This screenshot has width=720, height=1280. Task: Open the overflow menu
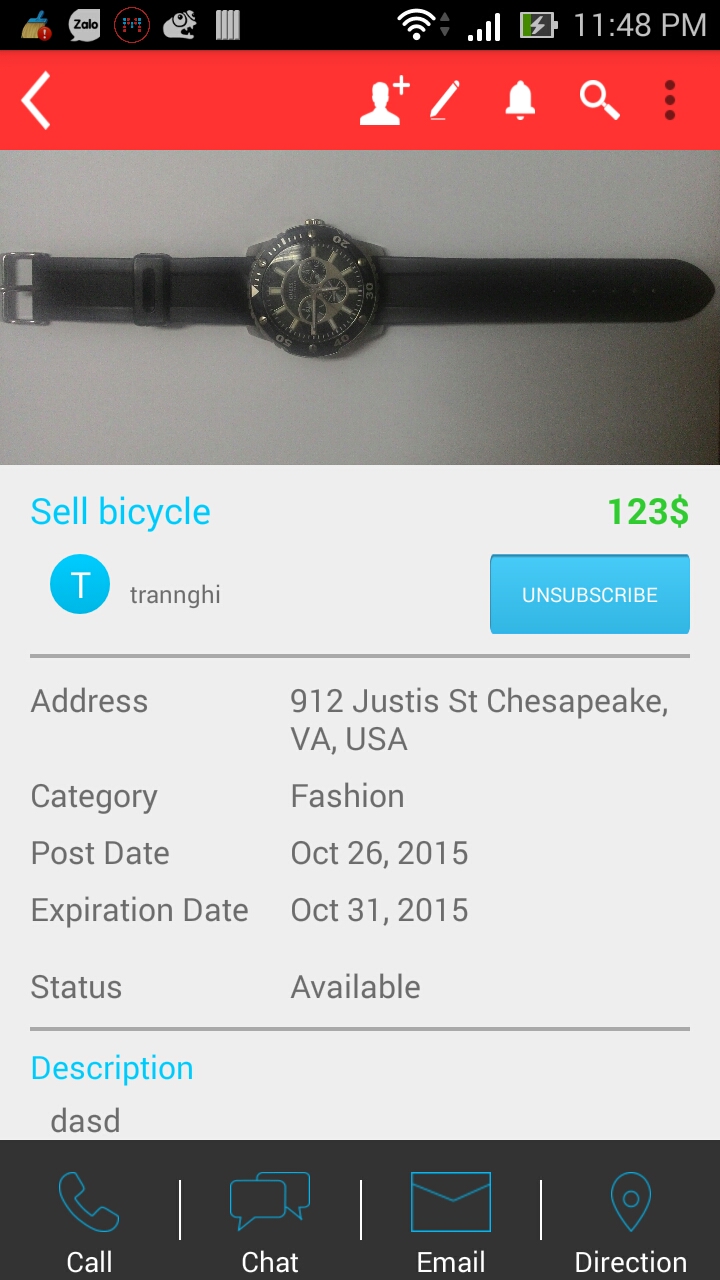670,101
